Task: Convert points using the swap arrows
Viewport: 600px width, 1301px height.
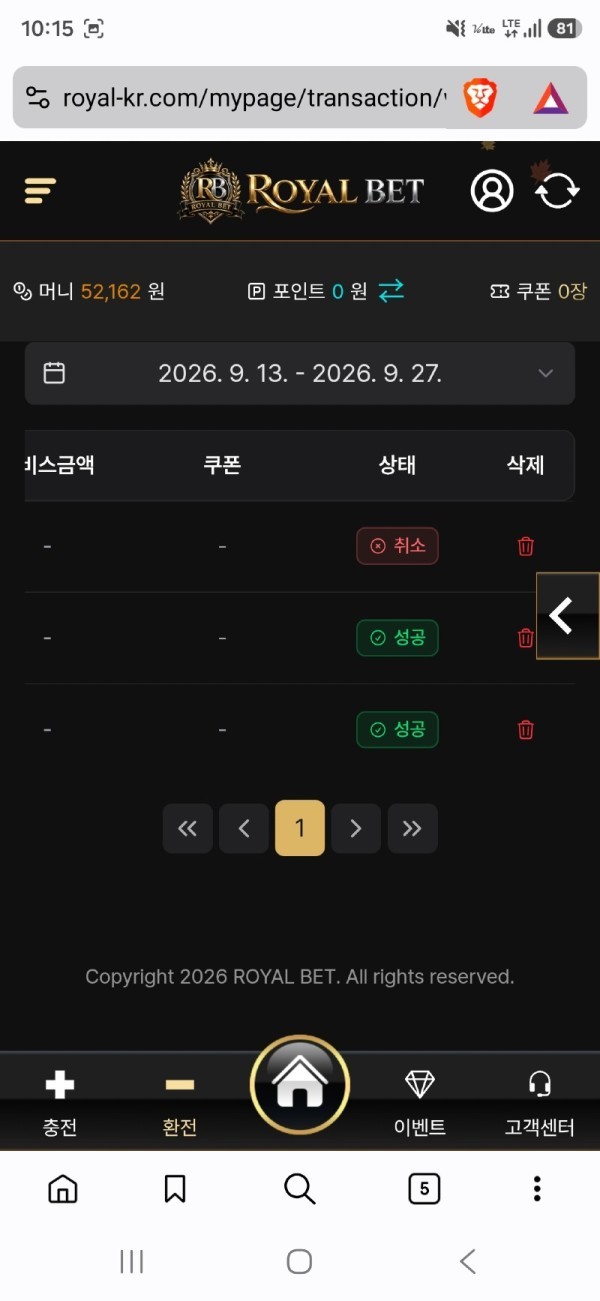Action: coord(391,291)
